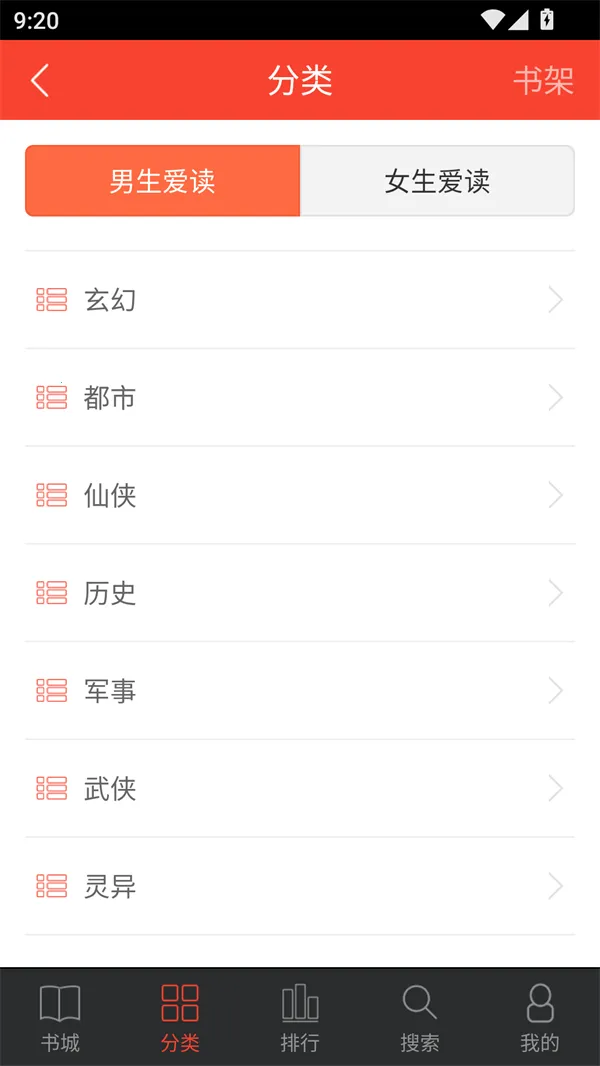The image size is (600, 1066).
Task: Open the 搜索 tab
Action: pos(420,1017)
